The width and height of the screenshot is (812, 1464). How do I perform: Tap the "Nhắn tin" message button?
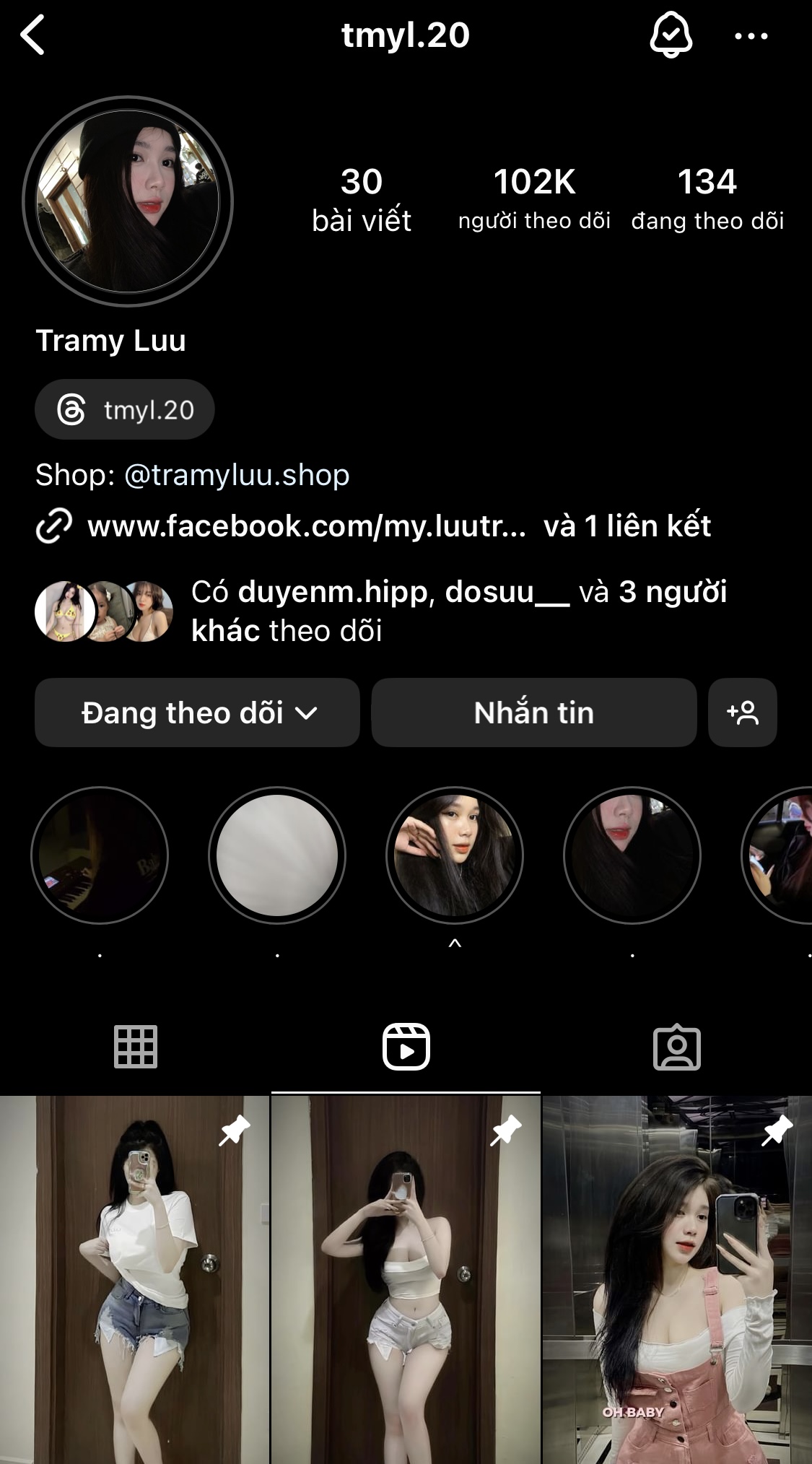[533, 713]
